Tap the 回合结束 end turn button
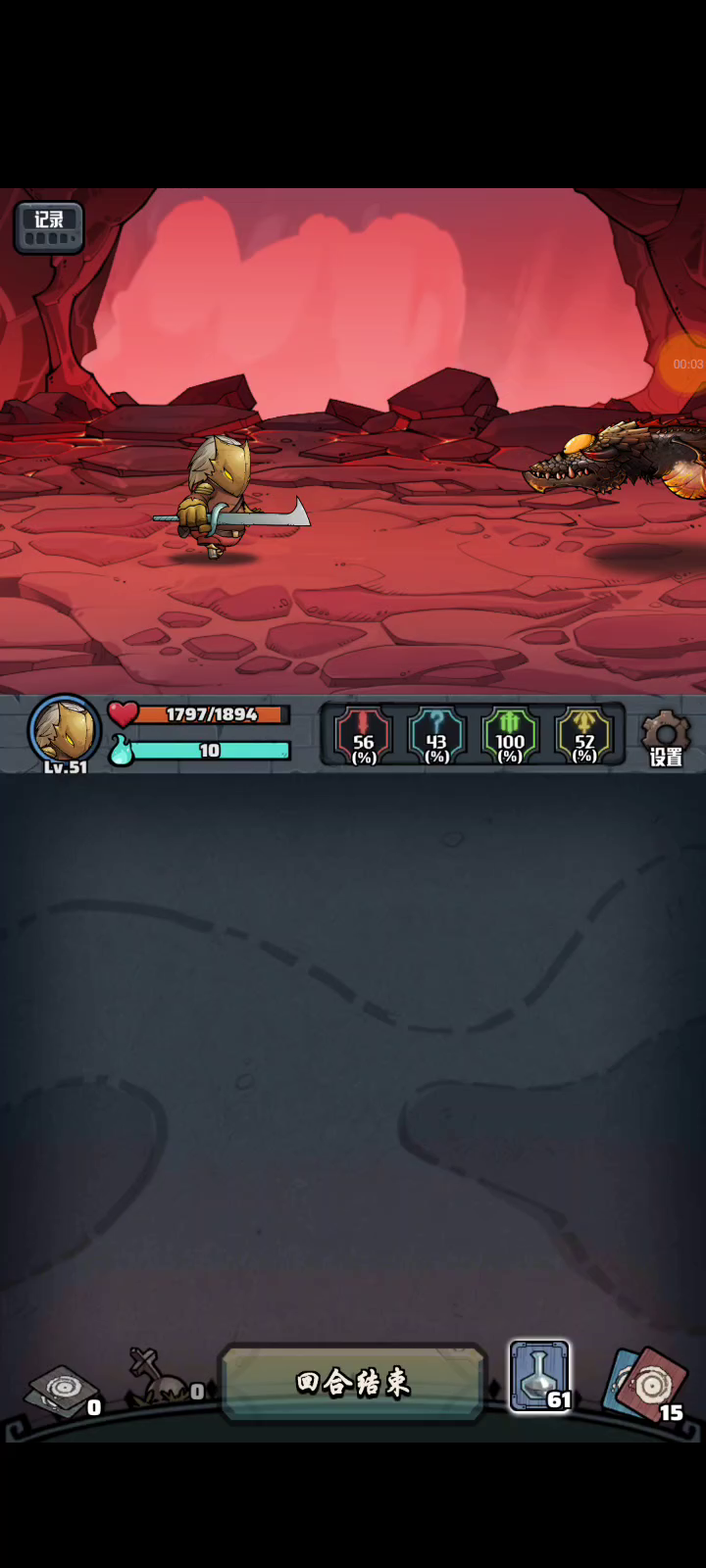 [x=353, y=1383]
